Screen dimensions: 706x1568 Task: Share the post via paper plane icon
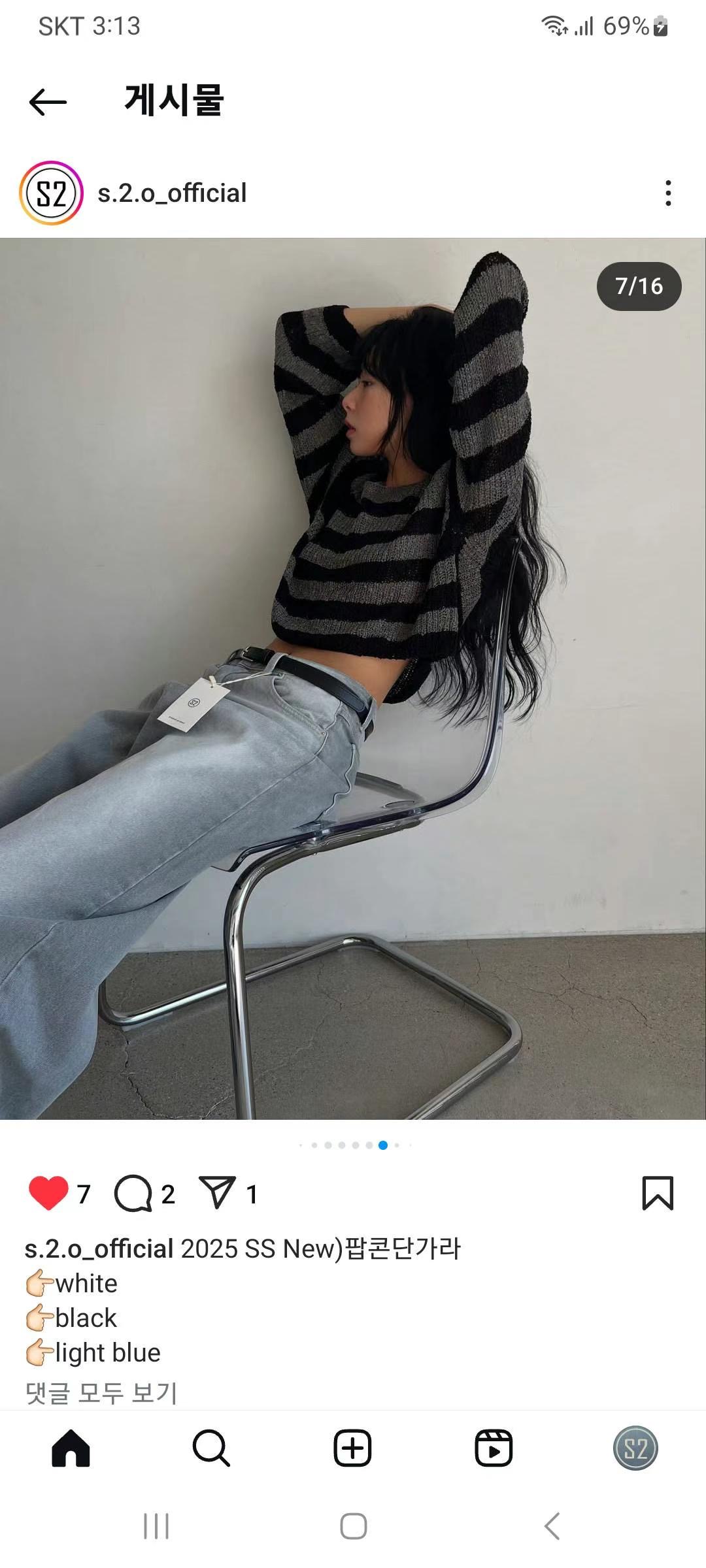[217, 1193]
